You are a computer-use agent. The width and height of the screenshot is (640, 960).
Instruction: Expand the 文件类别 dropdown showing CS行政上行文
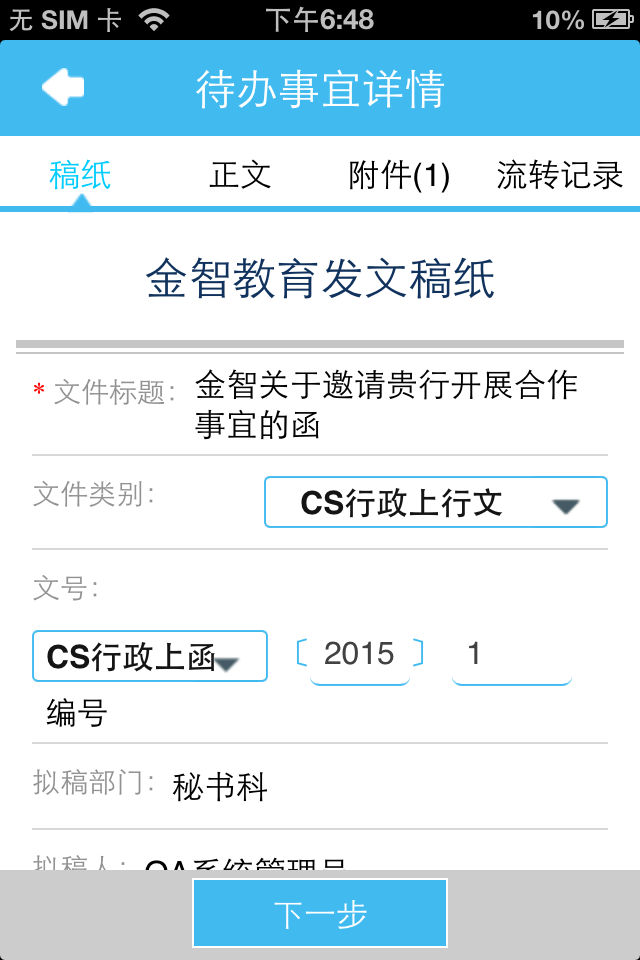[435, 502]
